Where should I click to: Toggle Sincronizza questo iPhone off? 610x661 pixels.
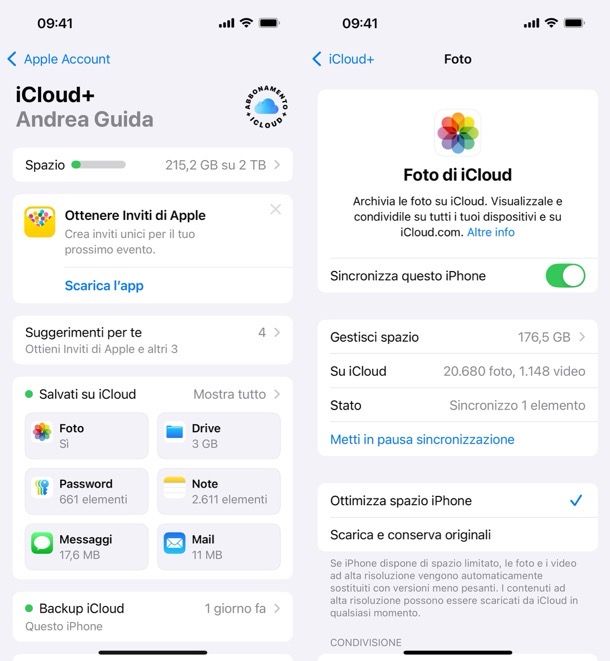[565, 276]
